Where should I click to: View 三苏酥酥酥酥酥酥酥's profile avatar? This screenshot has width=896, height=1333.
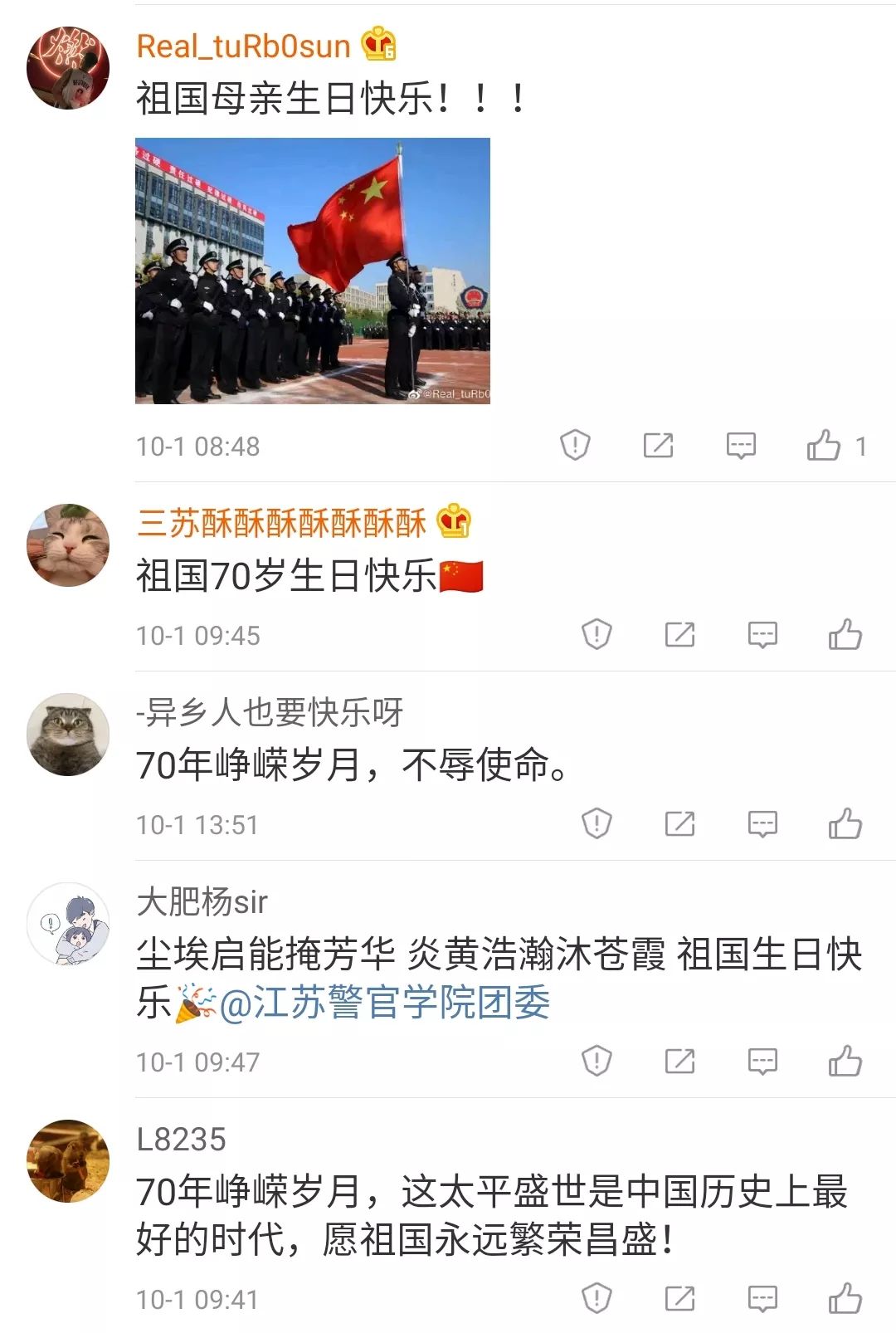68,545
